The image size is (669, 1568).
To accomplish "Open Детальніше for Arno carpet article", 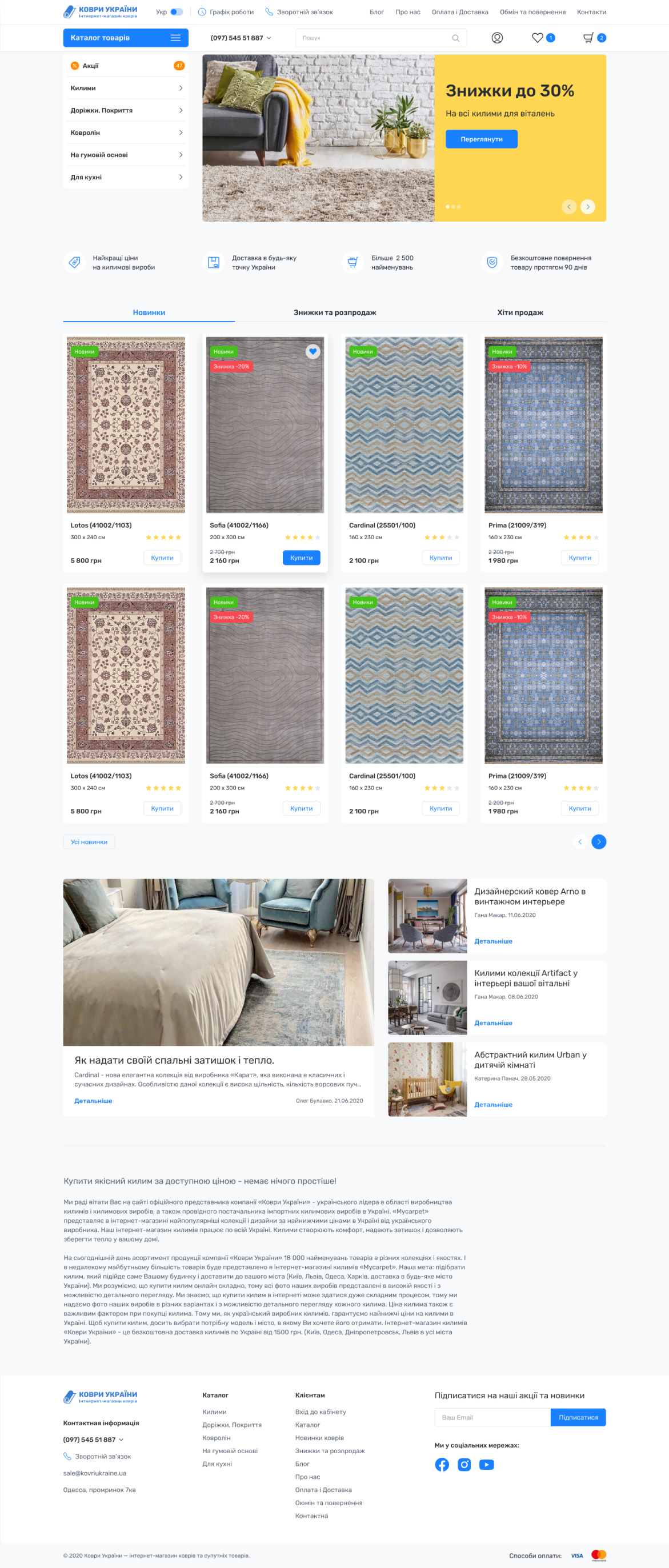I will pos(493,941).
